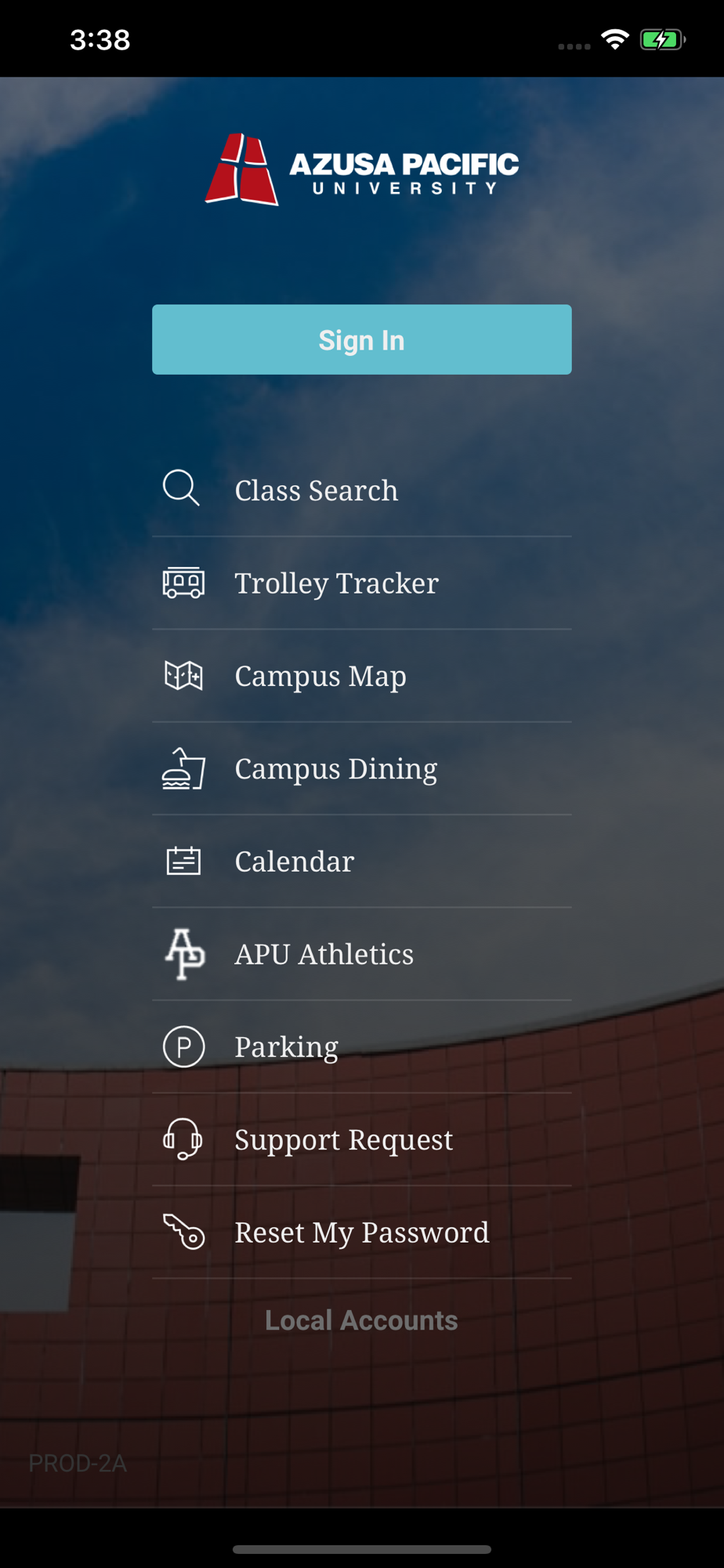Viewport: 724px width, 1568px height.
Task: Open the Trolley Tracker
Action: click(x=361, y=583)
